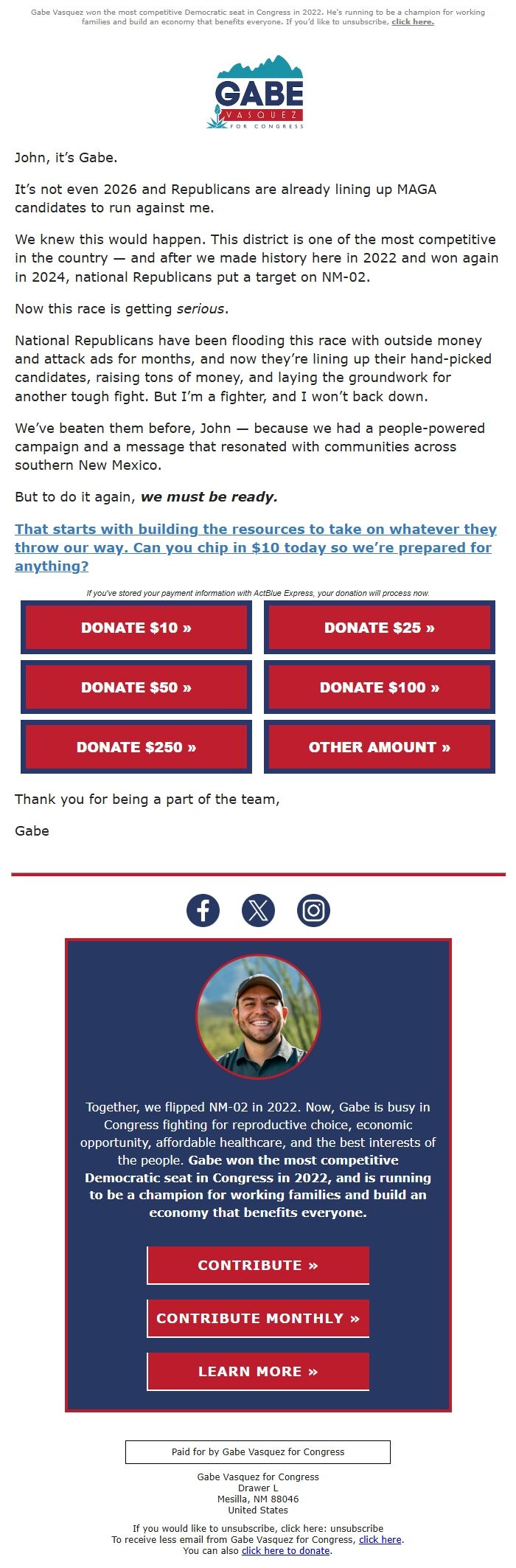Tap the DONATE $250 button

click(136, 747)
